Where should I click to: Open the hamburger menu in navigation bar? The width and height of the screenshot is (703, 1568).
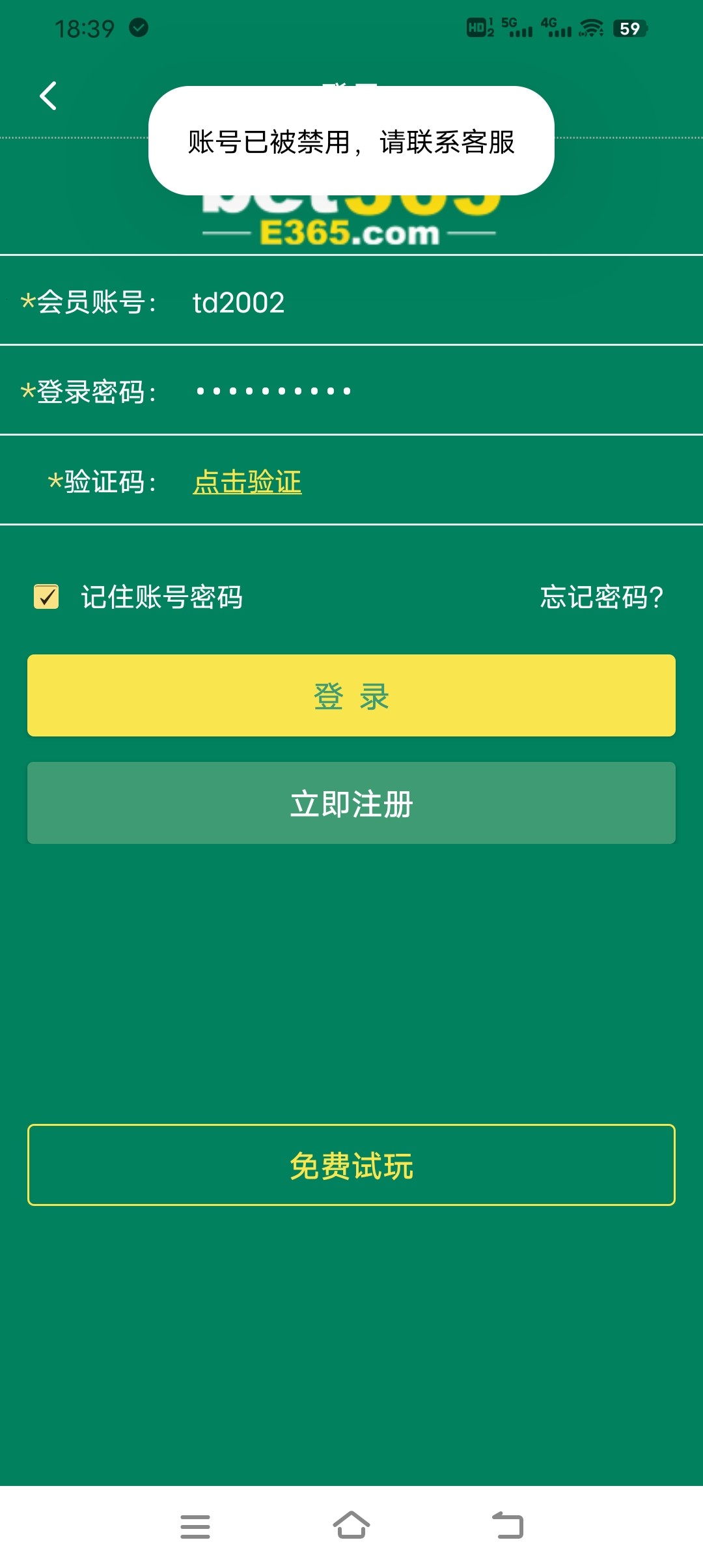click(195, 1527)
